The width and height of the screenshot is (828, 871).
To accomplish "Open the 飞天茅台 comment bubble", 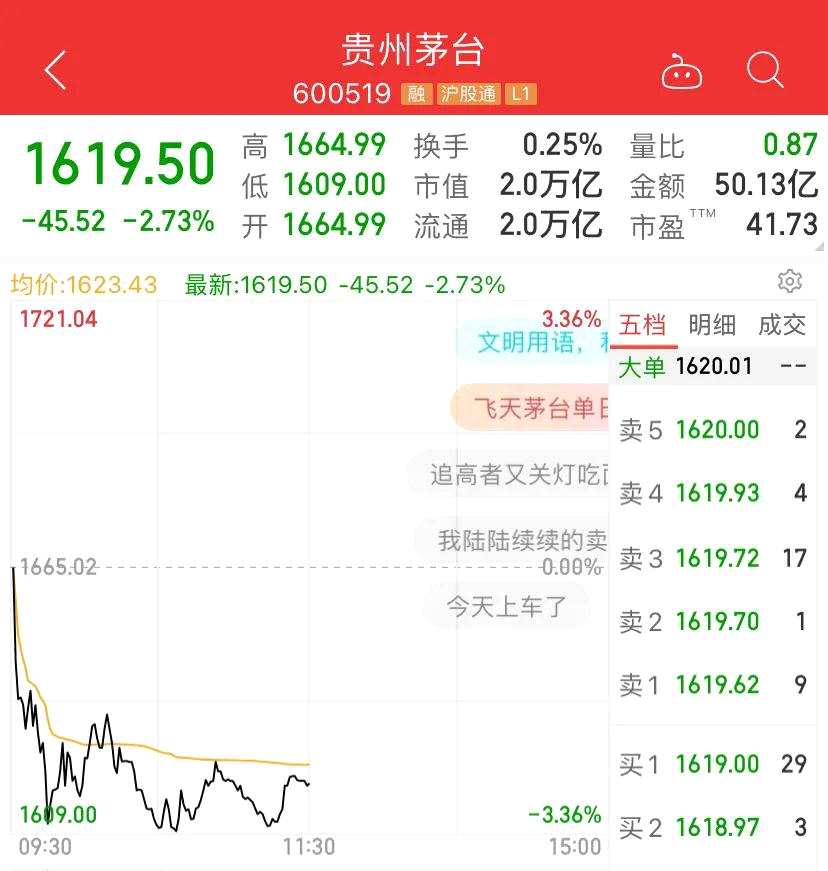I will 530,409.
